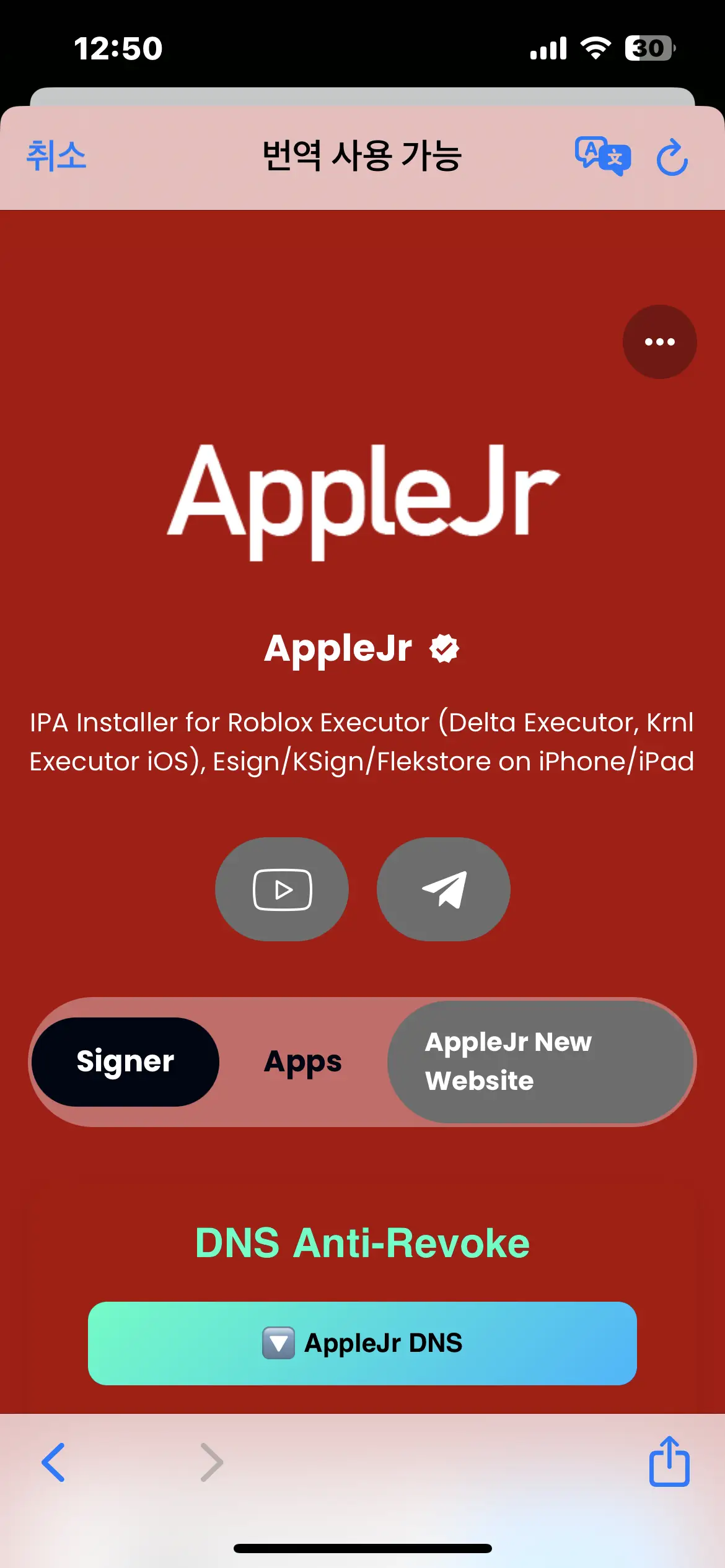Open the three-dot overflow menu
725x1568 pixels.
659,342
